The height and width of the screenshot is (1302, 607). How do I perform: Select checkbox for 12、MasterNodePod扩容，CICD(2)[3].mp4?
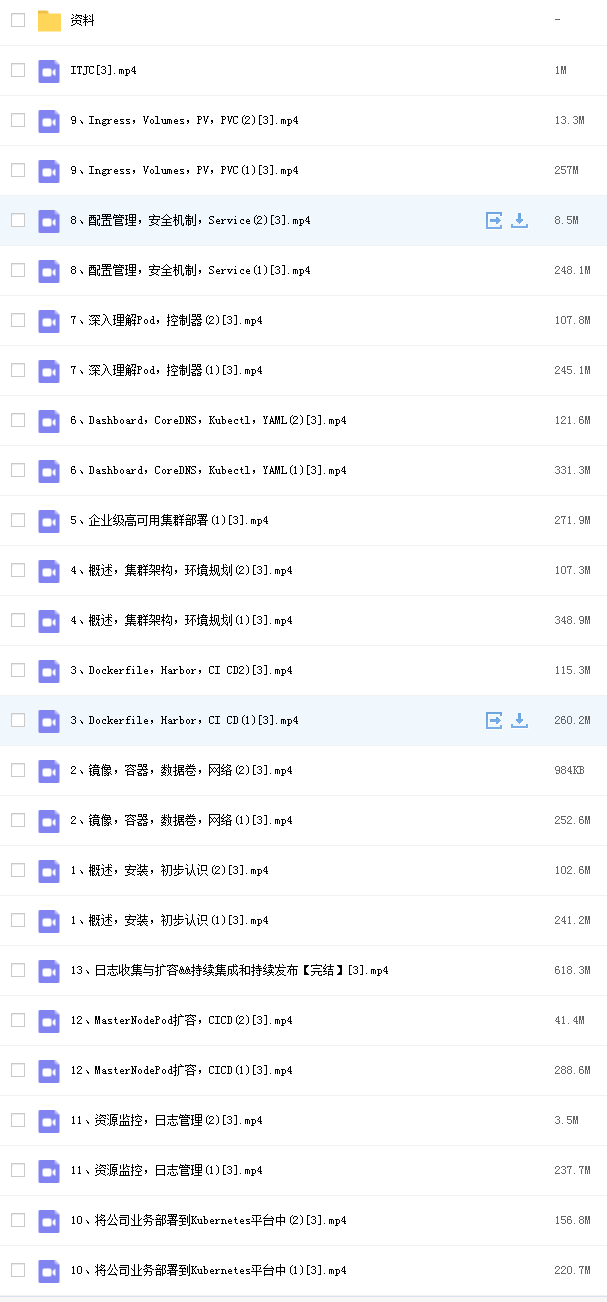click(18, 1020)
